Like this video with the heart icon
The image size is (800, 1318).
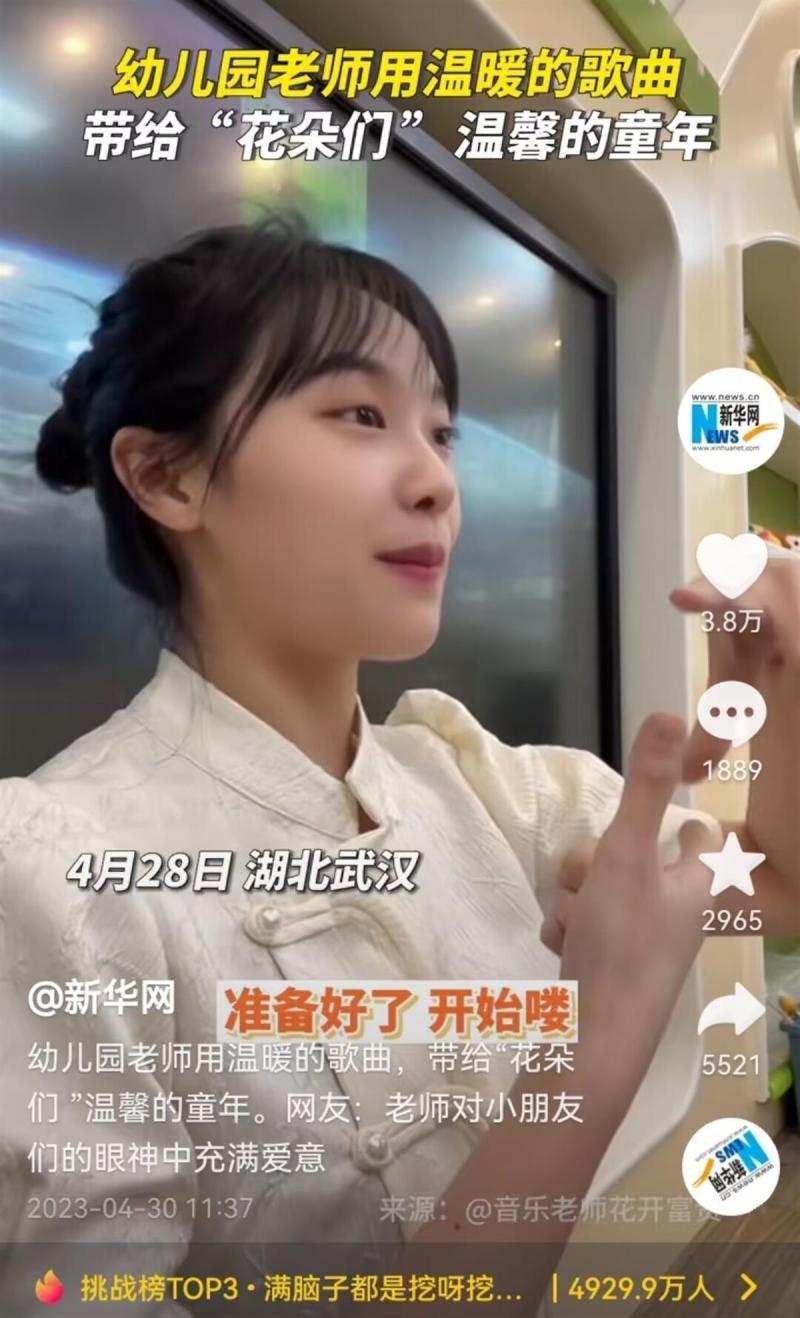point(731,566)
